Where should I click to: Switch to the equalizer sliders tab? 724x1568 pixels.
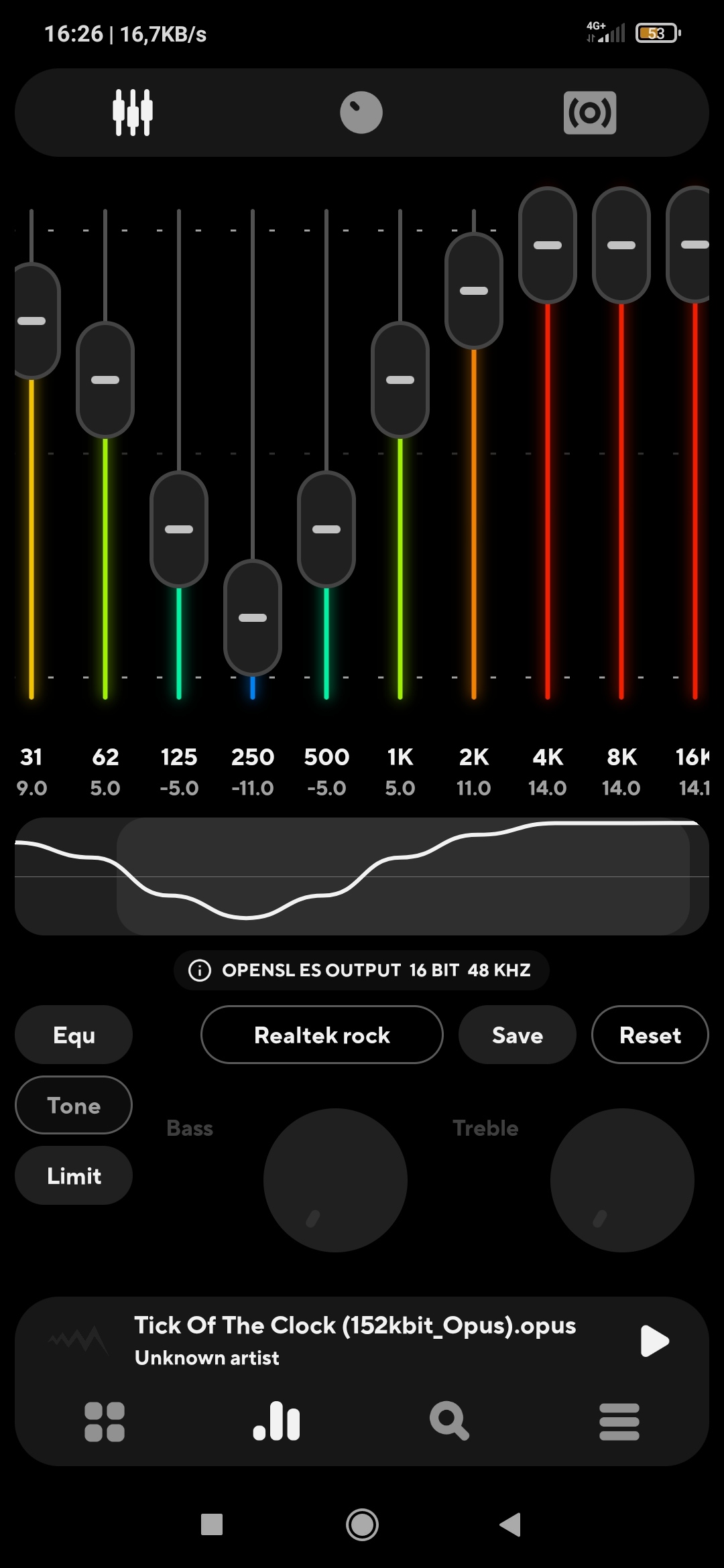click(133, 113)
